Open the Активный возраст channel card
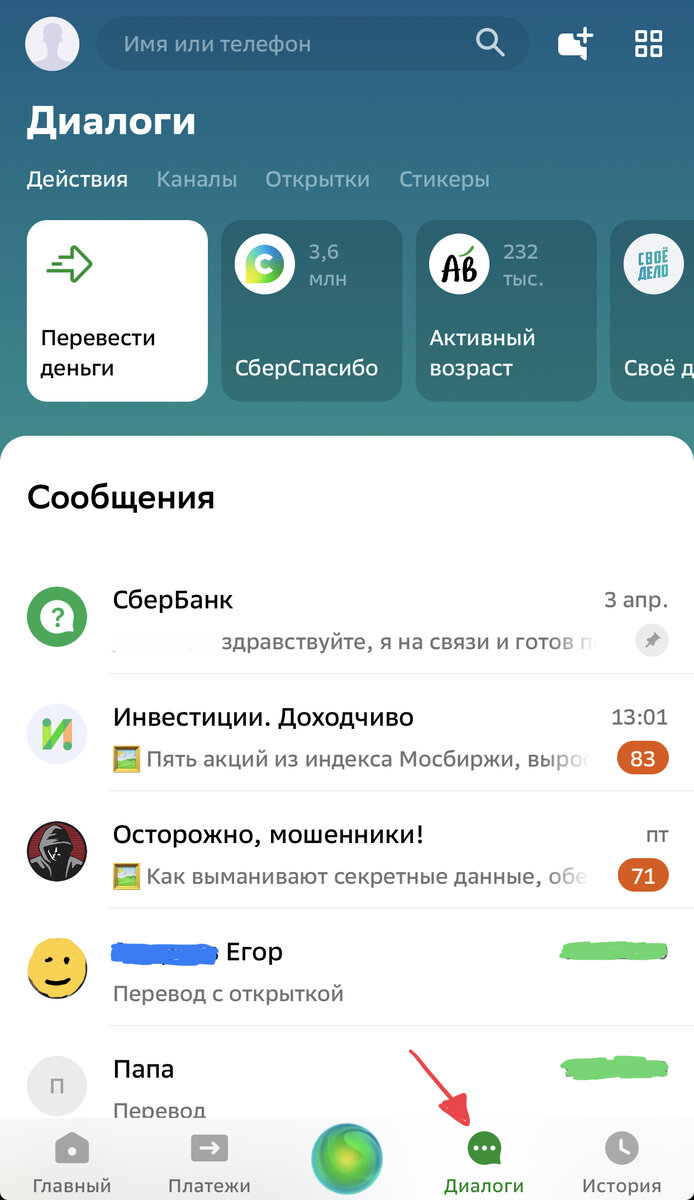The width and height of the screenshot is (694, 1200). 506,311
